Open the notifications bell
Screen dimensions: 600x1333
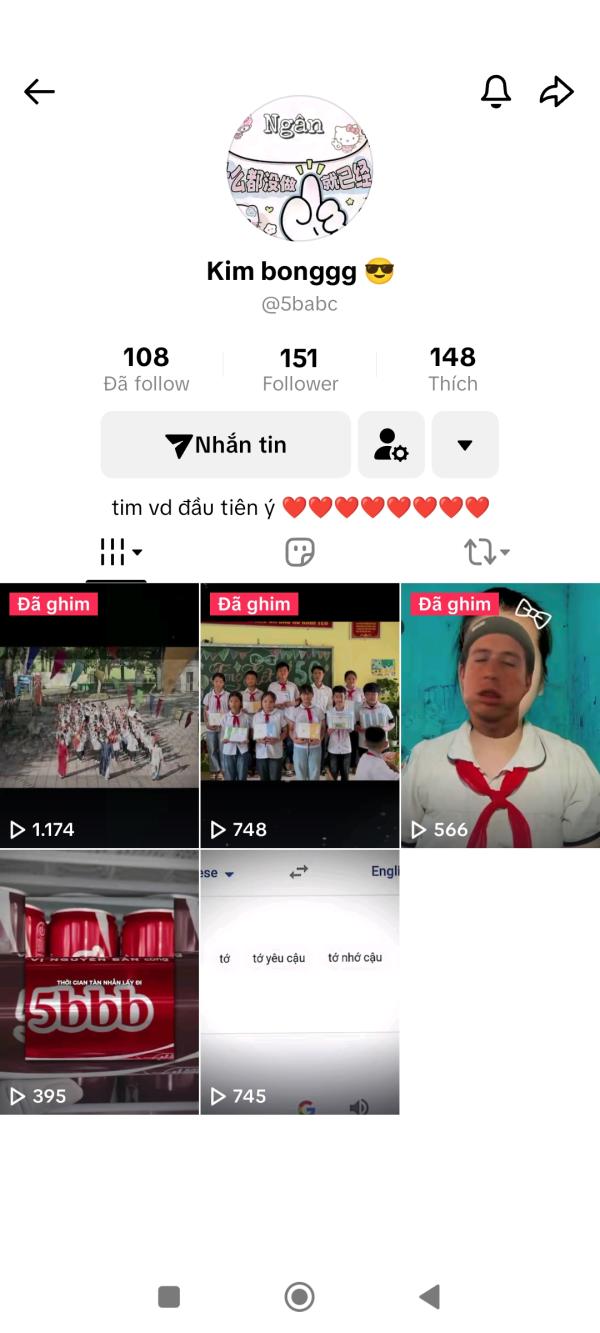[496, 92]
